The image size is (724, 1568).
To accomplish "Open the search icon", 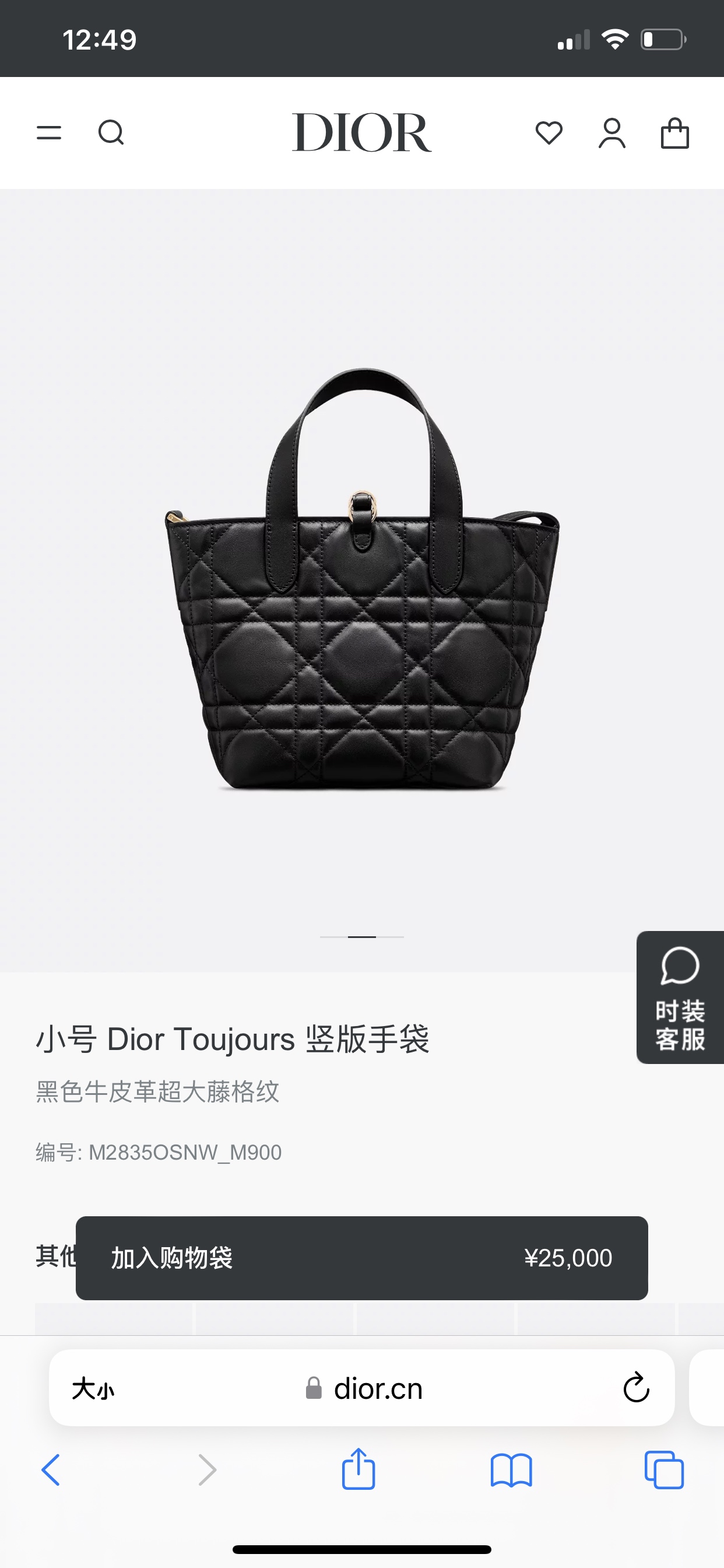I will pyautogui.click(x=111, y=132).
